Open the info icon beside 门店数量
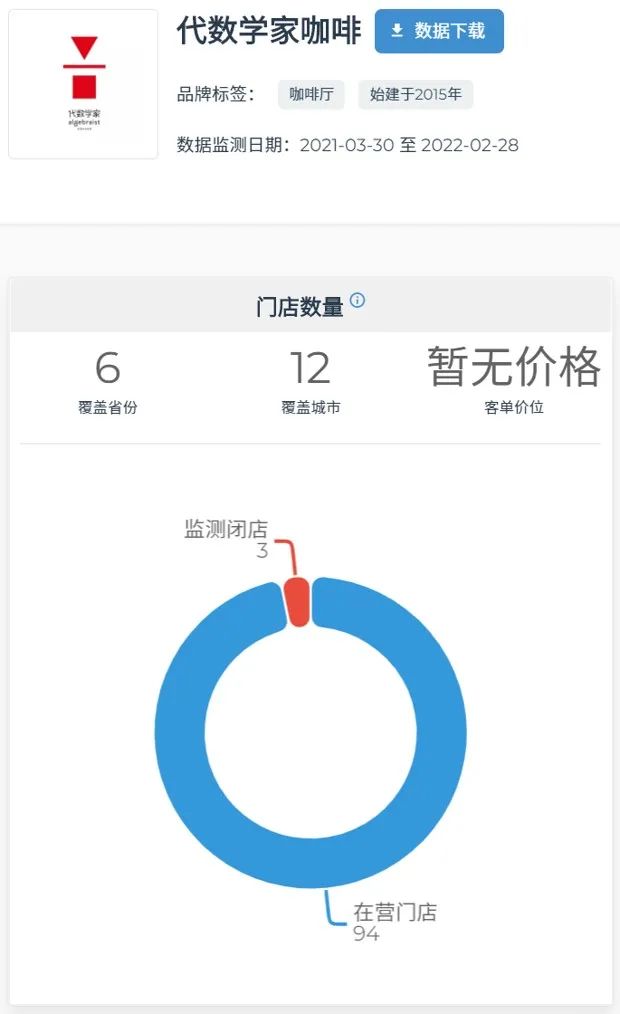 [358, 300]
